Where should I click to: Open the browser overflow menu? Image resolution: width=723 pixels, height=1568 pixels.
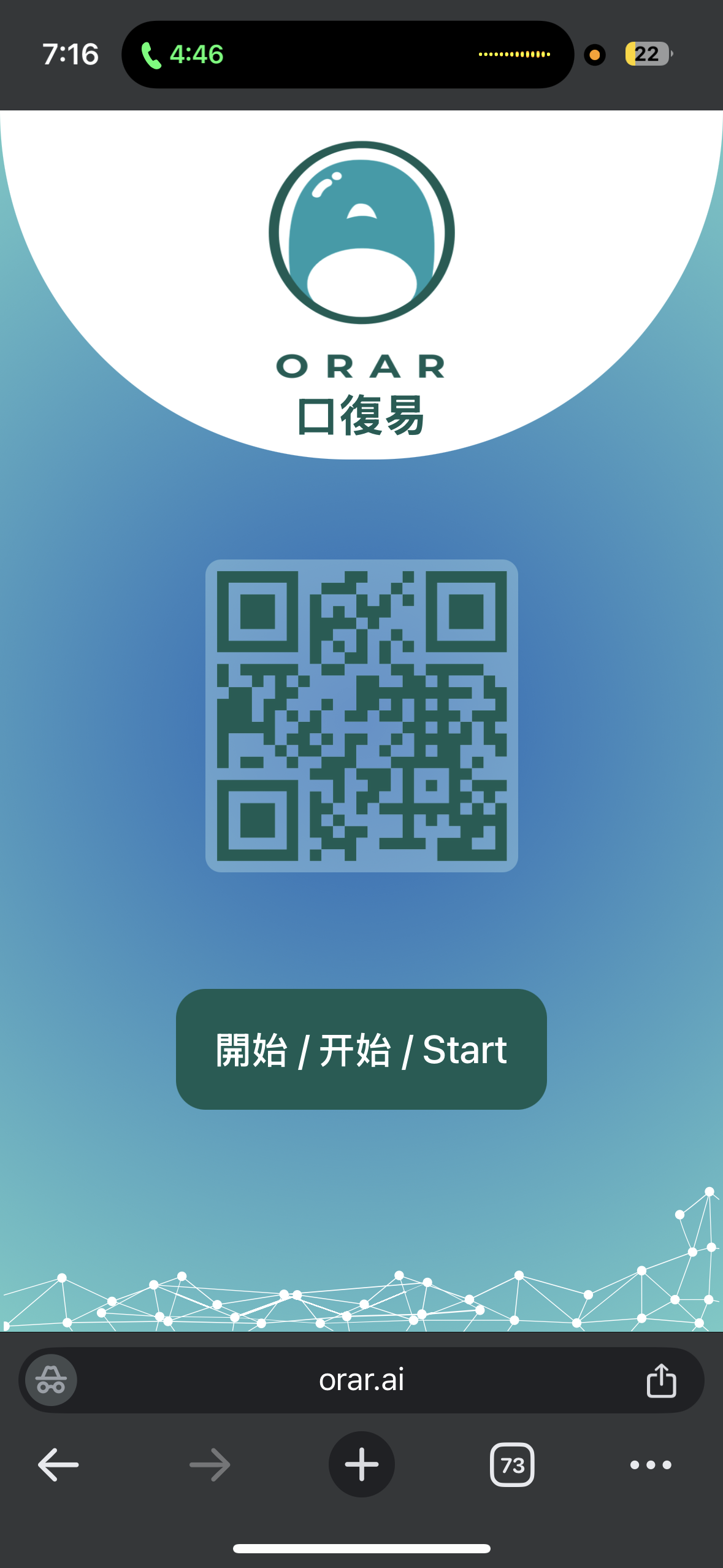[x=651, y=1465]
